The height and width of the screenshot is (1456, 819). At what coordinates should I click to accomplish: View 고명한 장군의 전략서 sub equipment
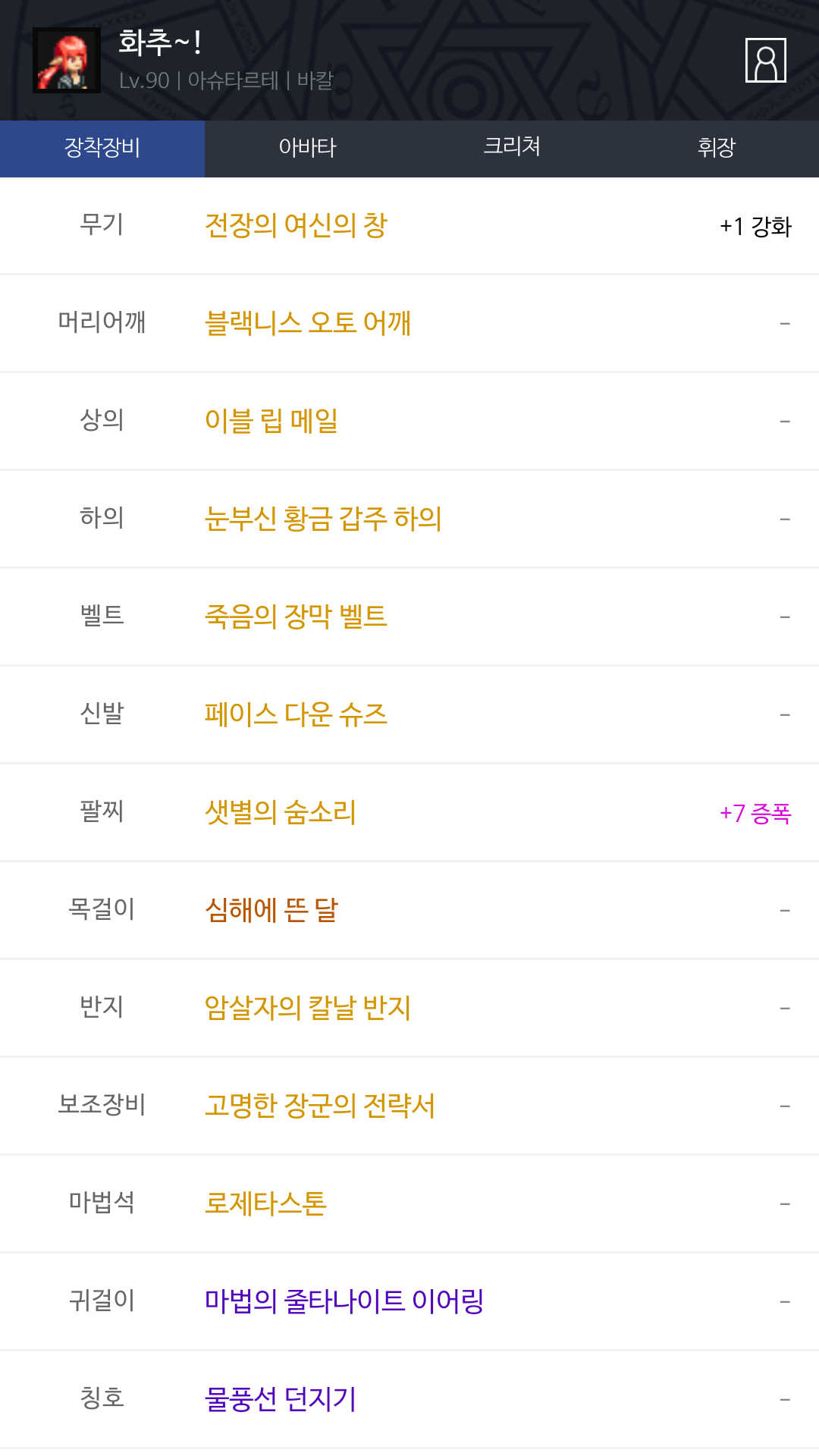pos(319,1106)
